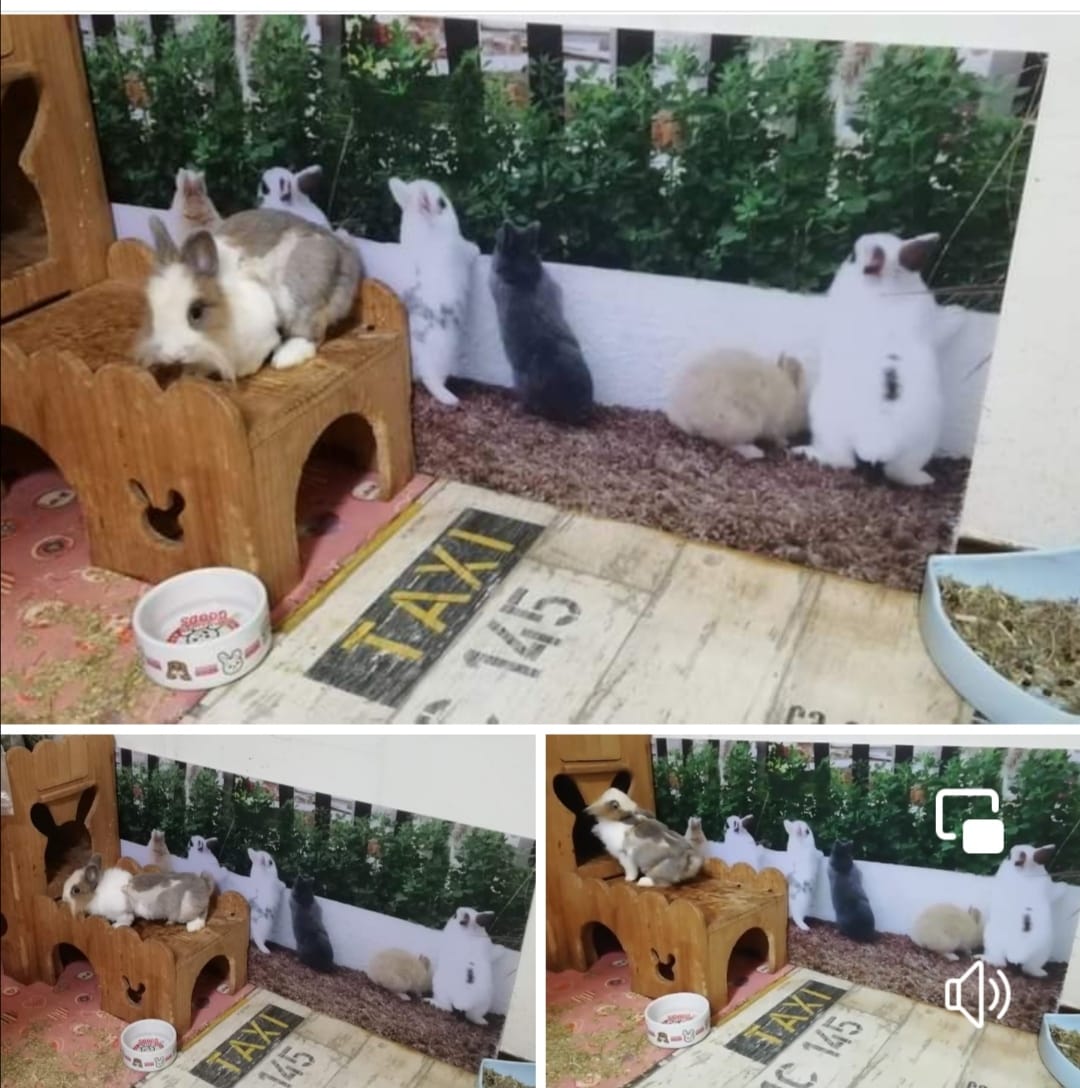This screenshot has width=1080, height=1088.
Task: Open the bottom-left rabbit photo
Action: coord(267,912)
